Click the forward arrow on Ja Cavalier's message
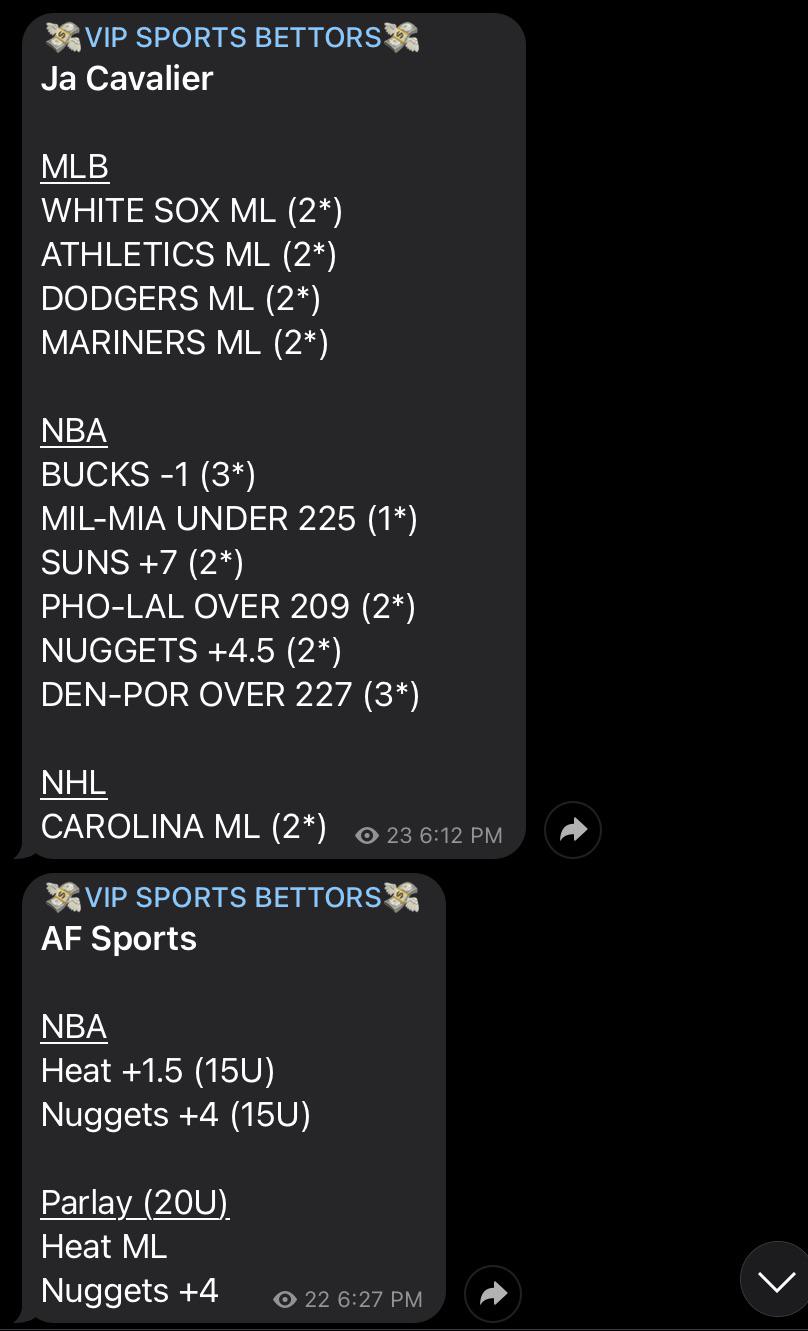The image size is (808, 1331). [x=572, y=830]
